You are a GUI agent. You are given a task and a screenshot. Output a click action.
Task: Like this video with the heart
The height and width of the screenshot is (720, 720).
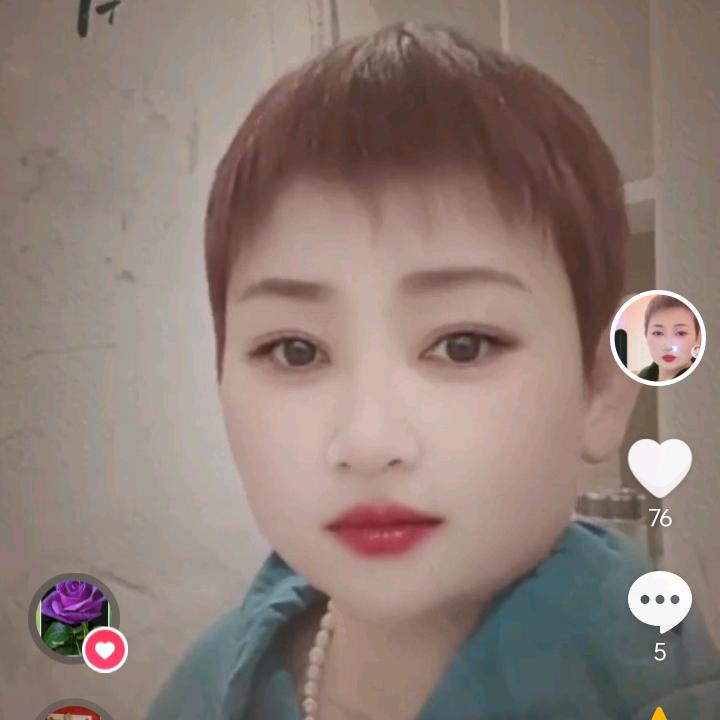coord(659,467)
